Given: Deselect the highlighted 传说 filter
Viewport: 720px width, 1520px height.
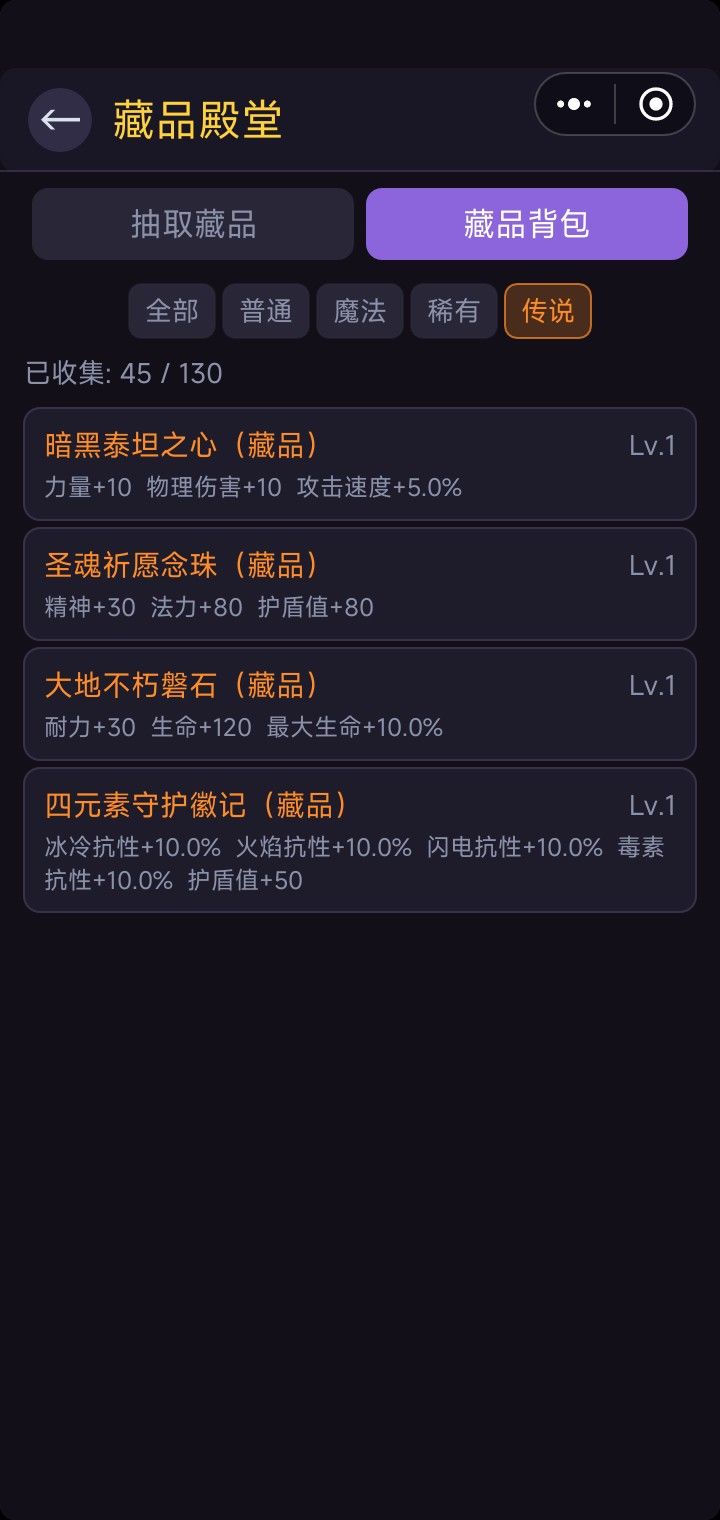Looking at the screenshot, I should tap(548, 311).
